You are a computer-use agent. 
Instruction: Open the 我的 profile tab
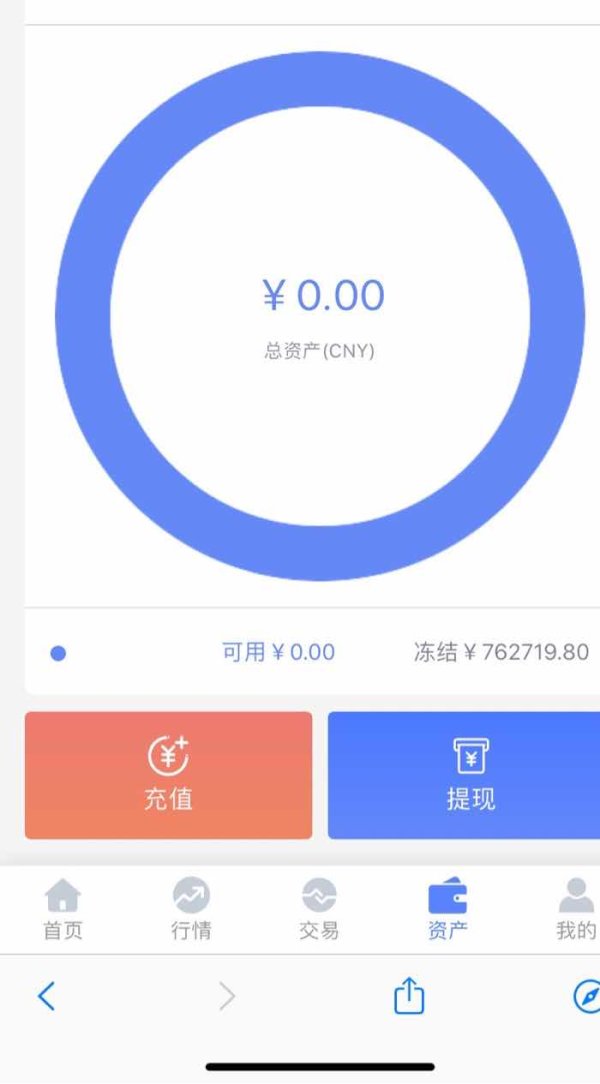point(576,908)
